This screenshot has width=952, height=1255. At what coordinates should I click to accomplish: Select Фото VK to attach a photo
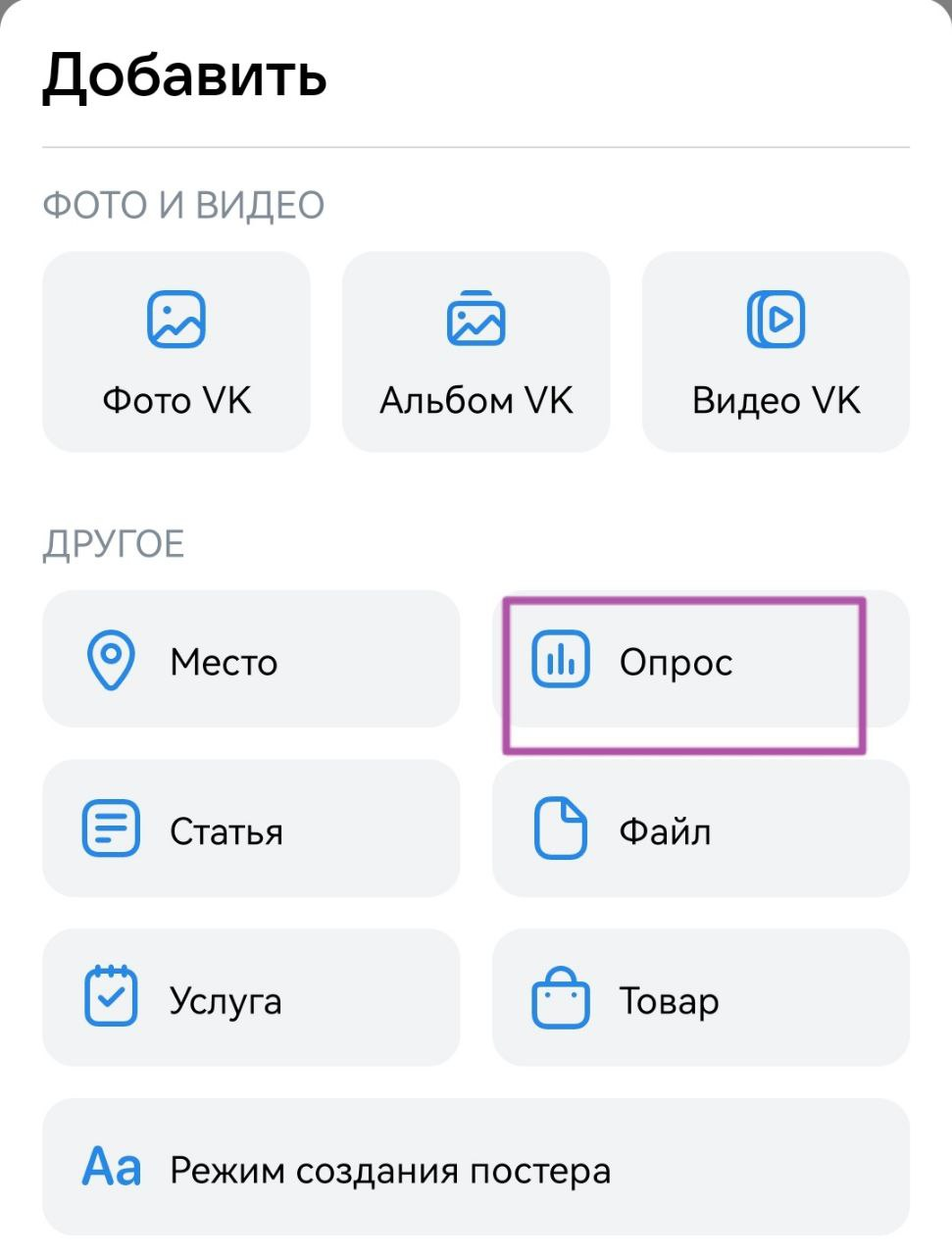pyautogui.click(x=176, y=352)
